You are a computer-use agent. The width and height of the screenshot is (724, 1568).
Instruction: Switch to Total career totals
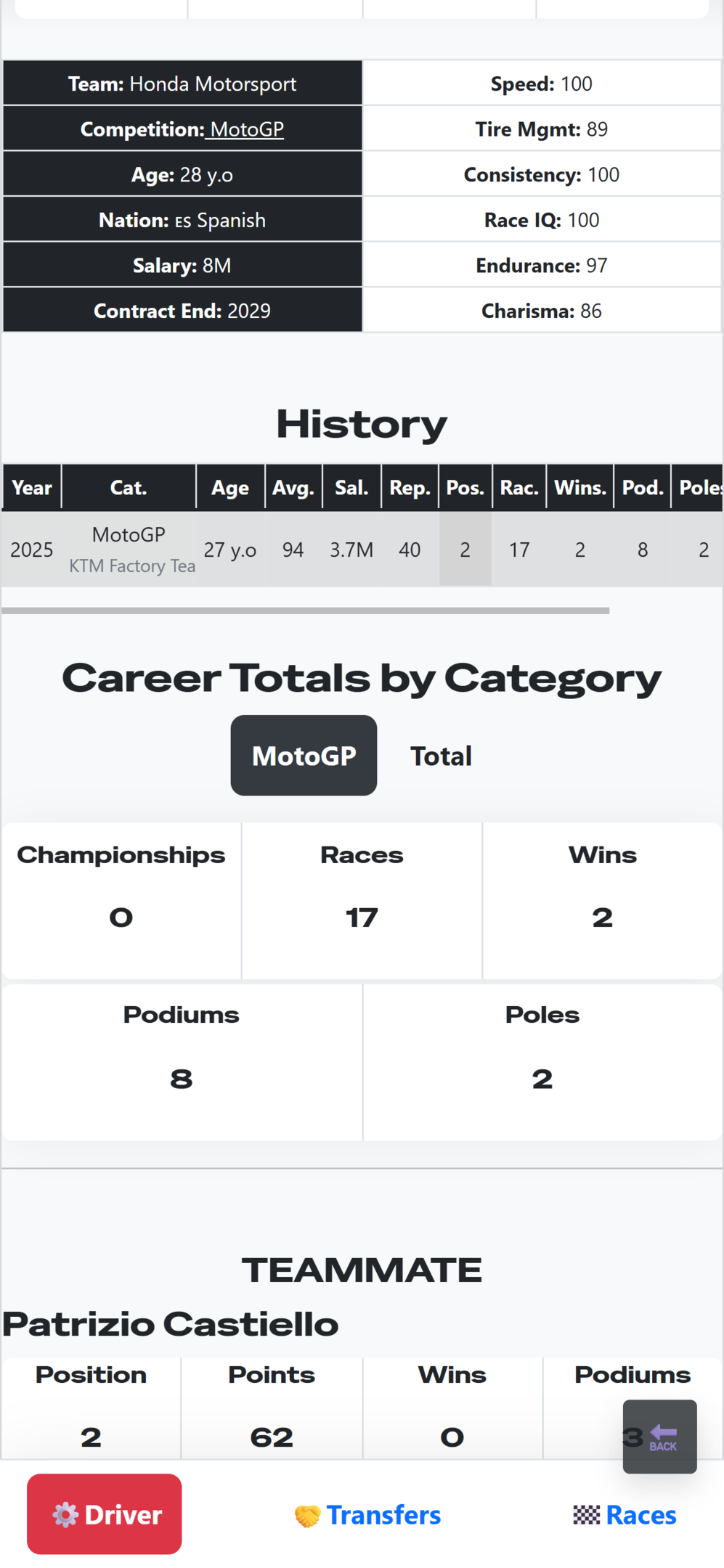[x=441, y=756]
